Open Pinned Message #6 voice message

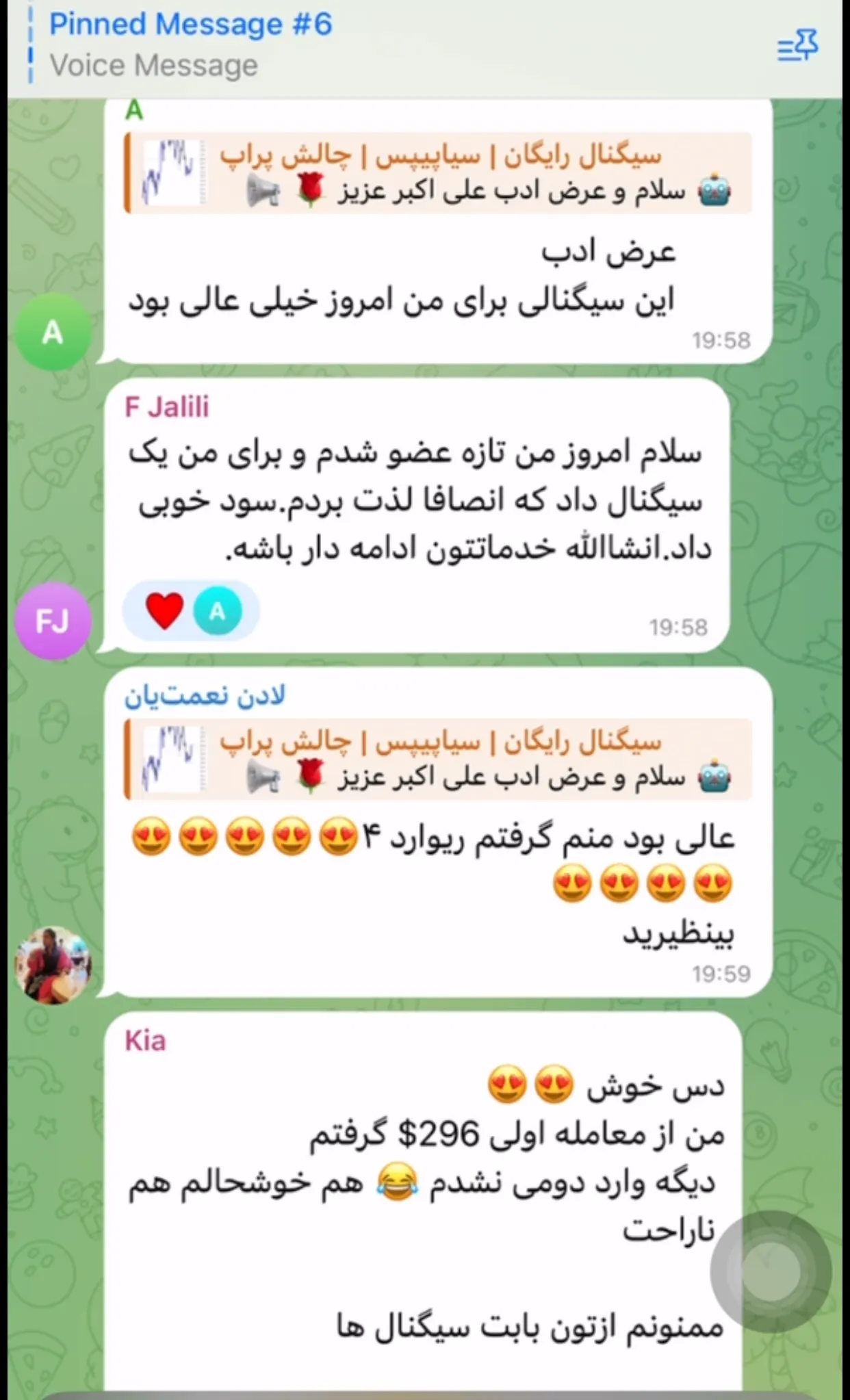pos(192,45)
